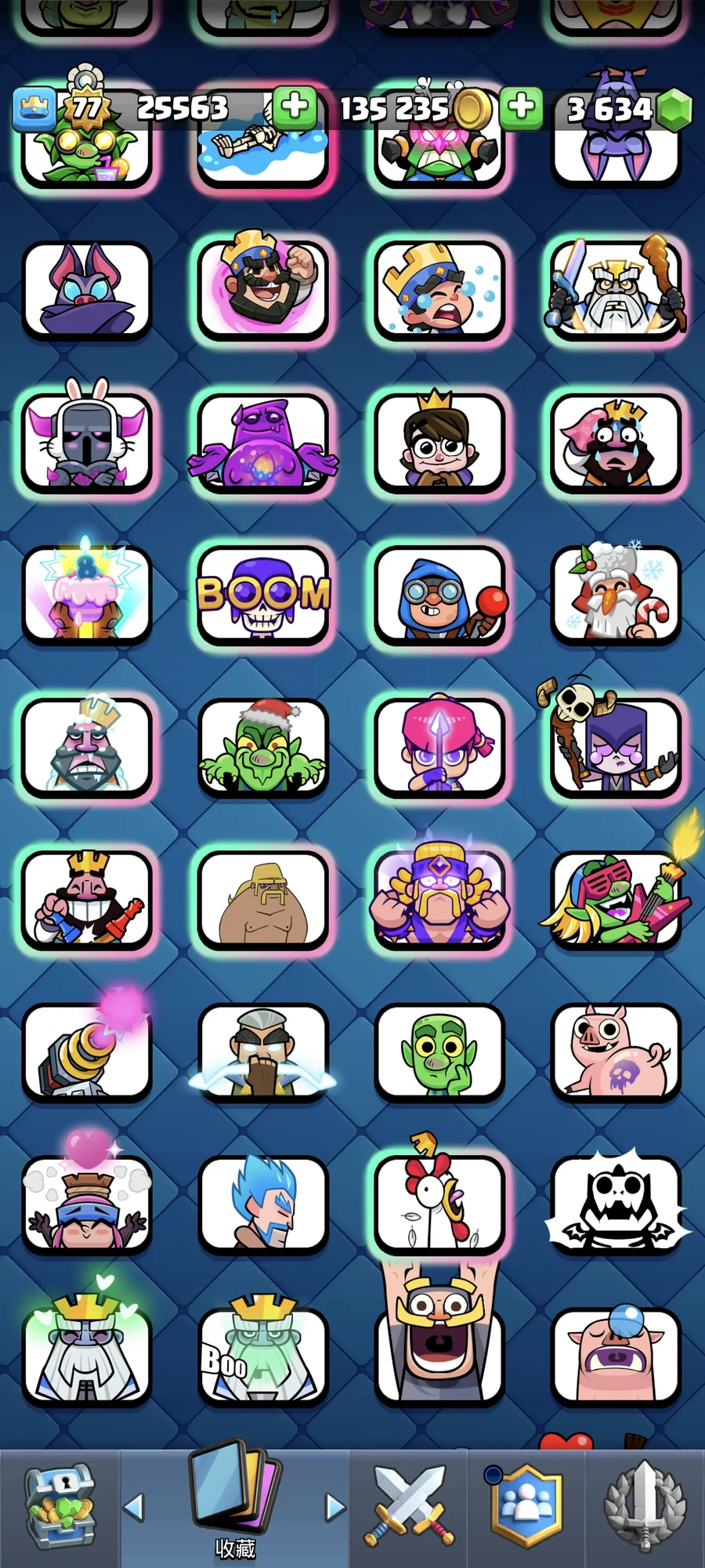Tap the green plus next to gold
Image resolution: width=705 pixels, height=1568 pixels.
click(521, 107)
